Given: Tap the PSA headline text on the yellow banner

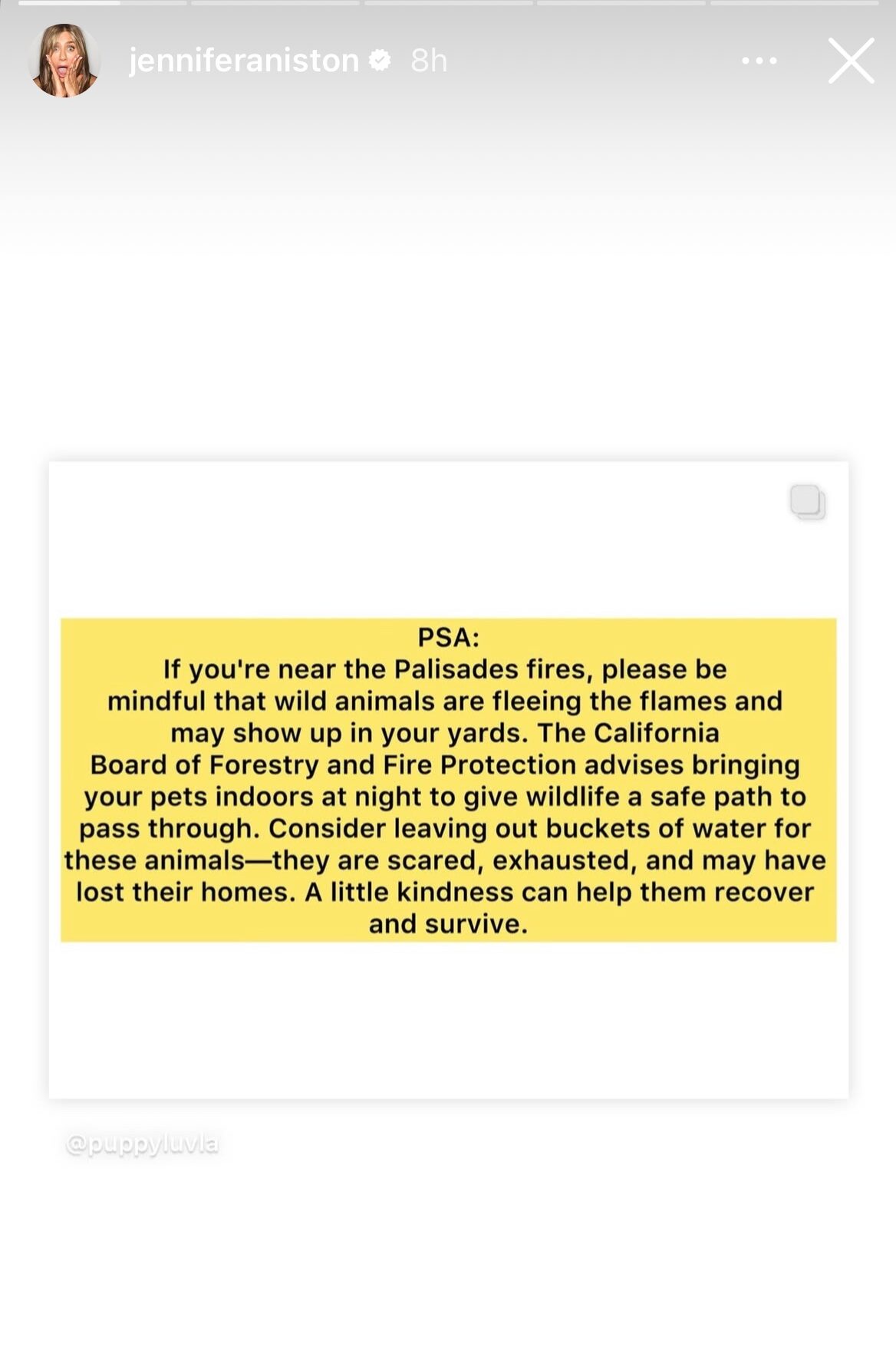Looking at the screenshot, I should pos(448,637).
